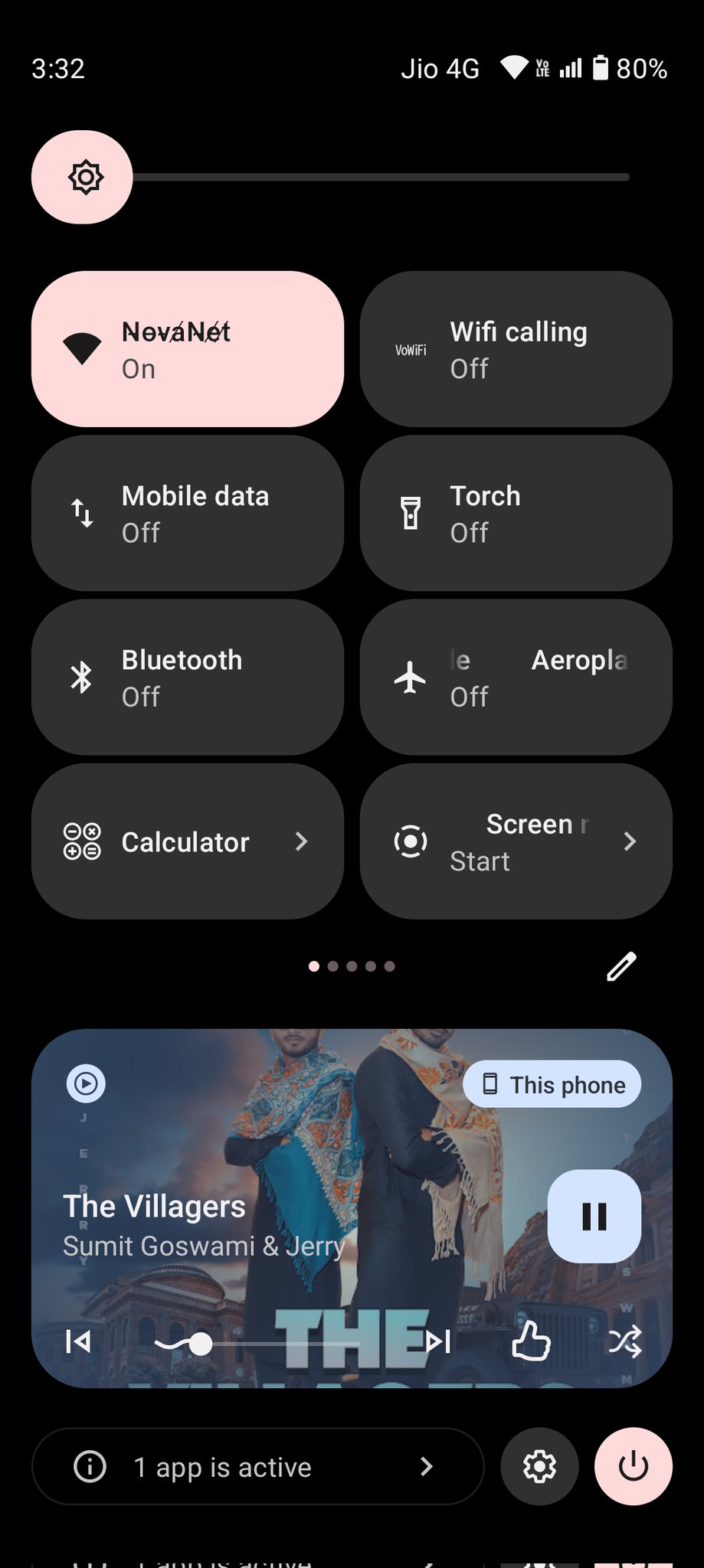Turn on Bluetooth
704x1568 pixels.
(x=187, y=678)
